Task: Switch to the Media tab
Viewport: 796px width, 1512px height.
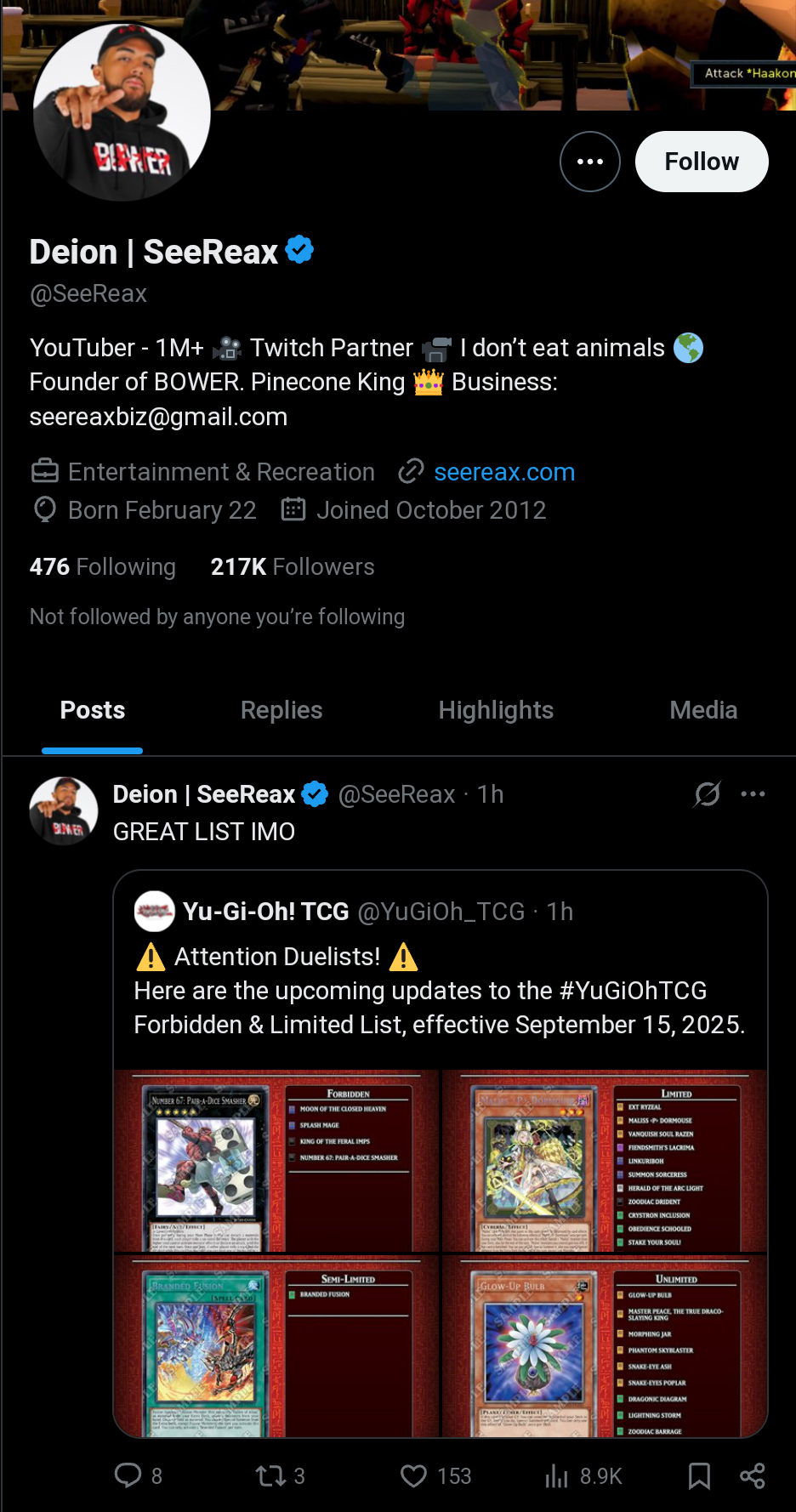Action: pyautogui.click(x=702, y=710)
